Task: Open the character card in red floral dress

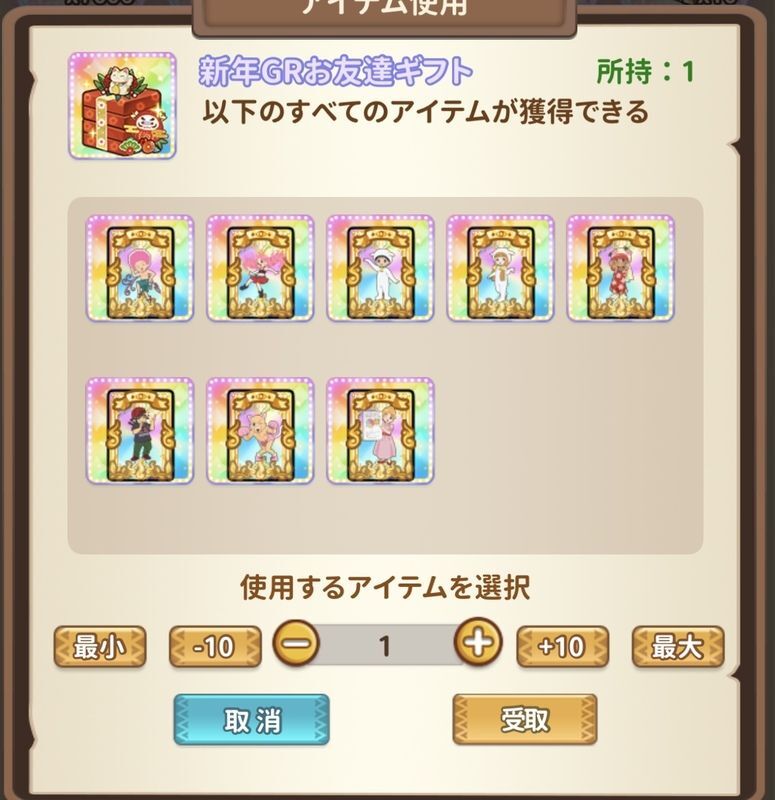Action: tap(619, 268)
